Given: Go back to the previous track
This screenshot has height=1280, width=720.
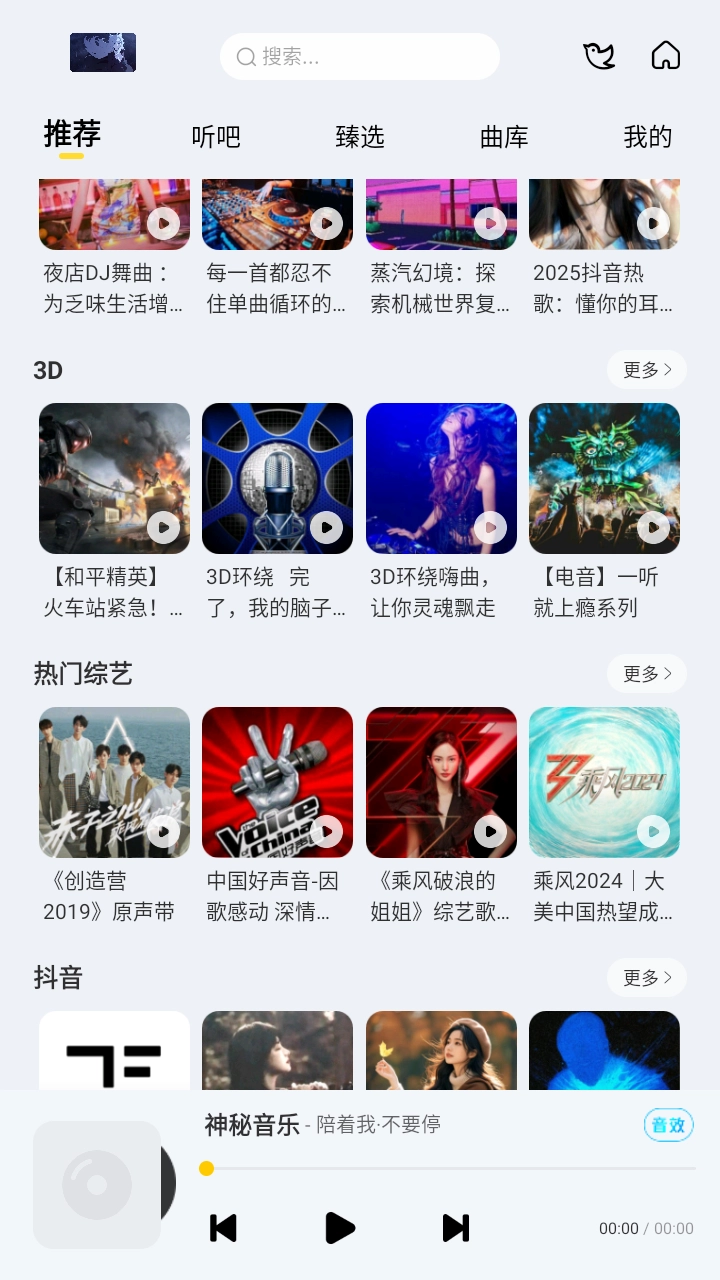Looking at the screenshot, I should pyautogui.click(x=223, y=1228).
